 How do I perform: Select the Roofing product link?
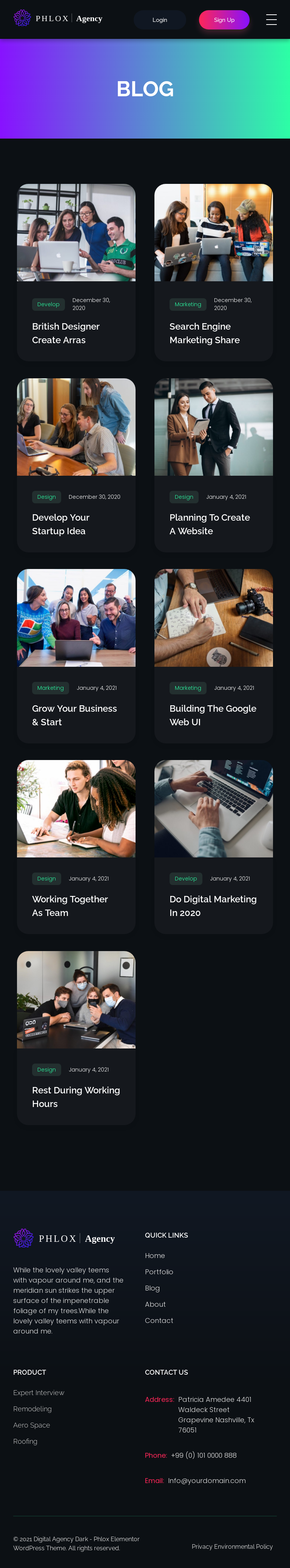[25, 1442]
